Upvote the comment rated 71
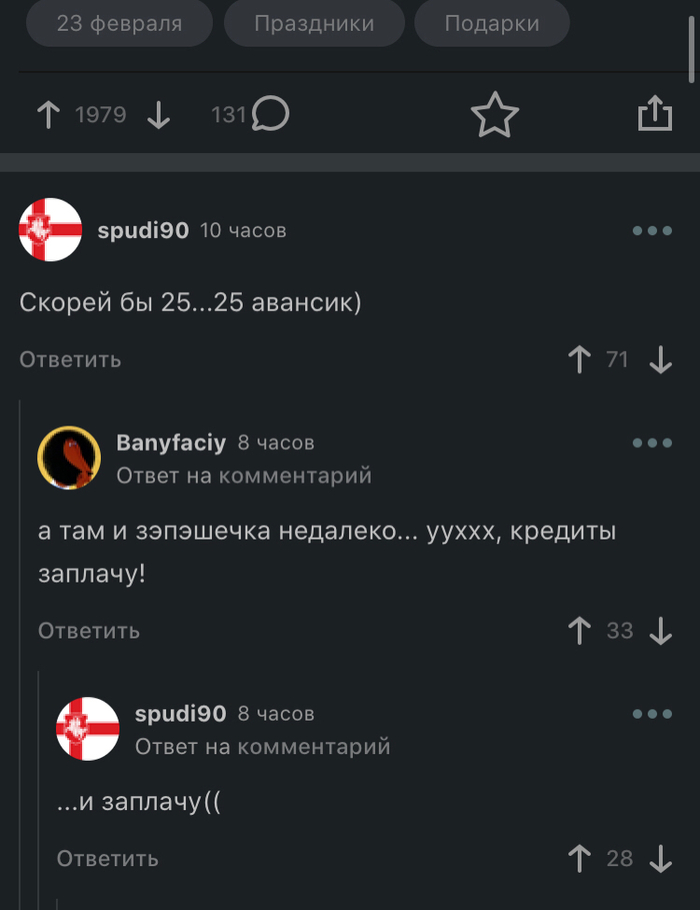This screenshot has width=700, height=910. coord(579,359)
